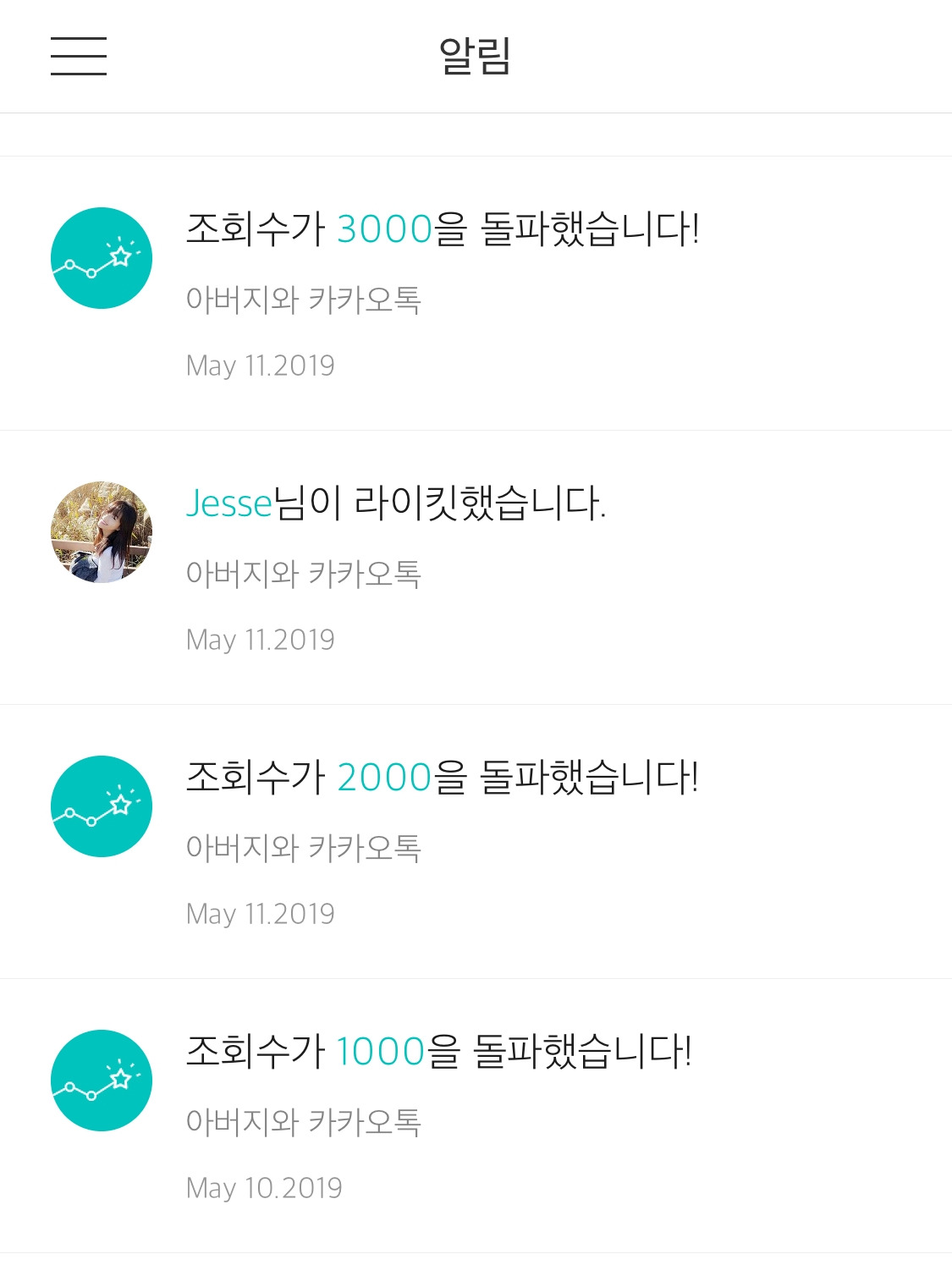View Jesse's profile picture
952x1287 pixels.
click(x=102, y=532)
